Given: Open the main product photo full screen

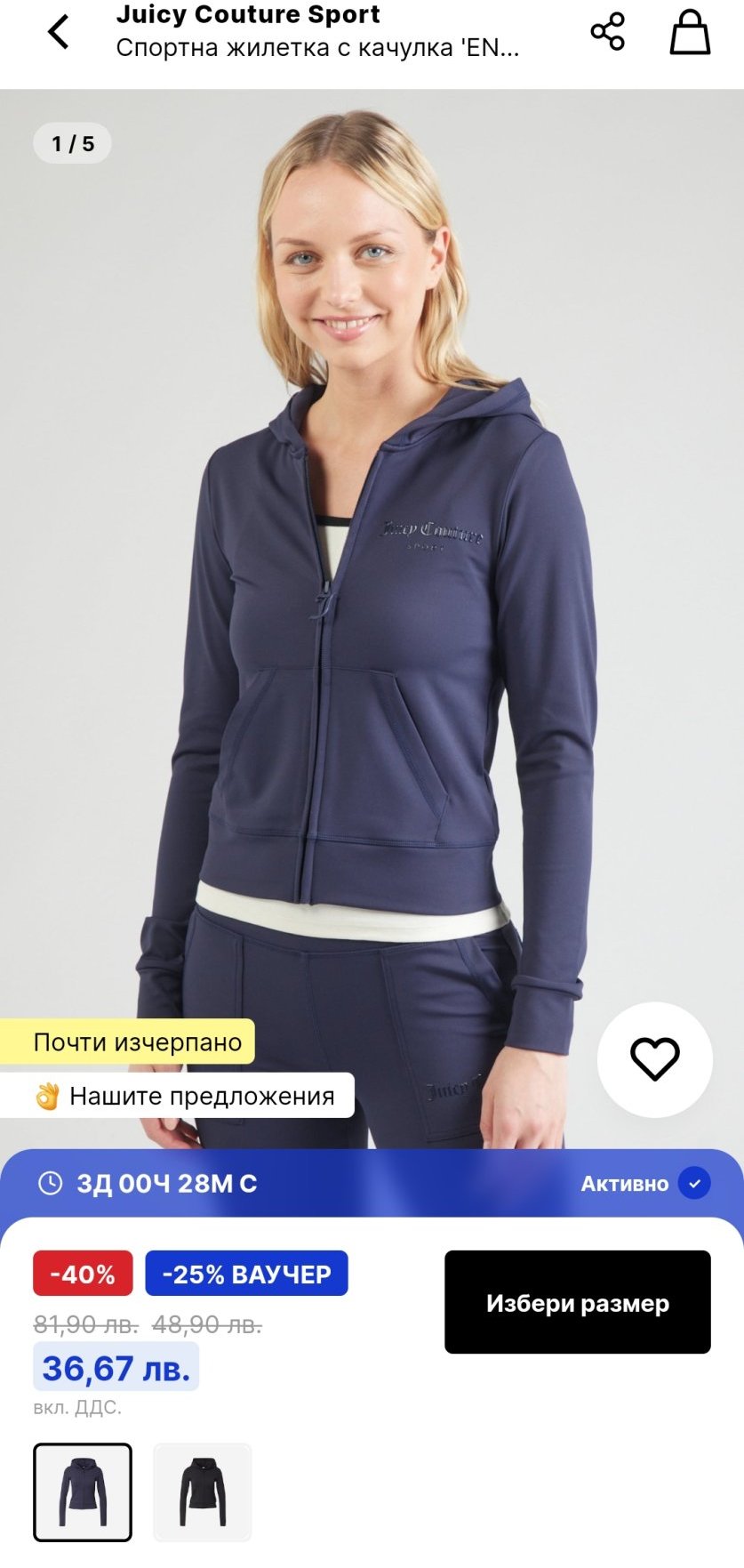Looking at the screenshot, I should coord(372,569).
